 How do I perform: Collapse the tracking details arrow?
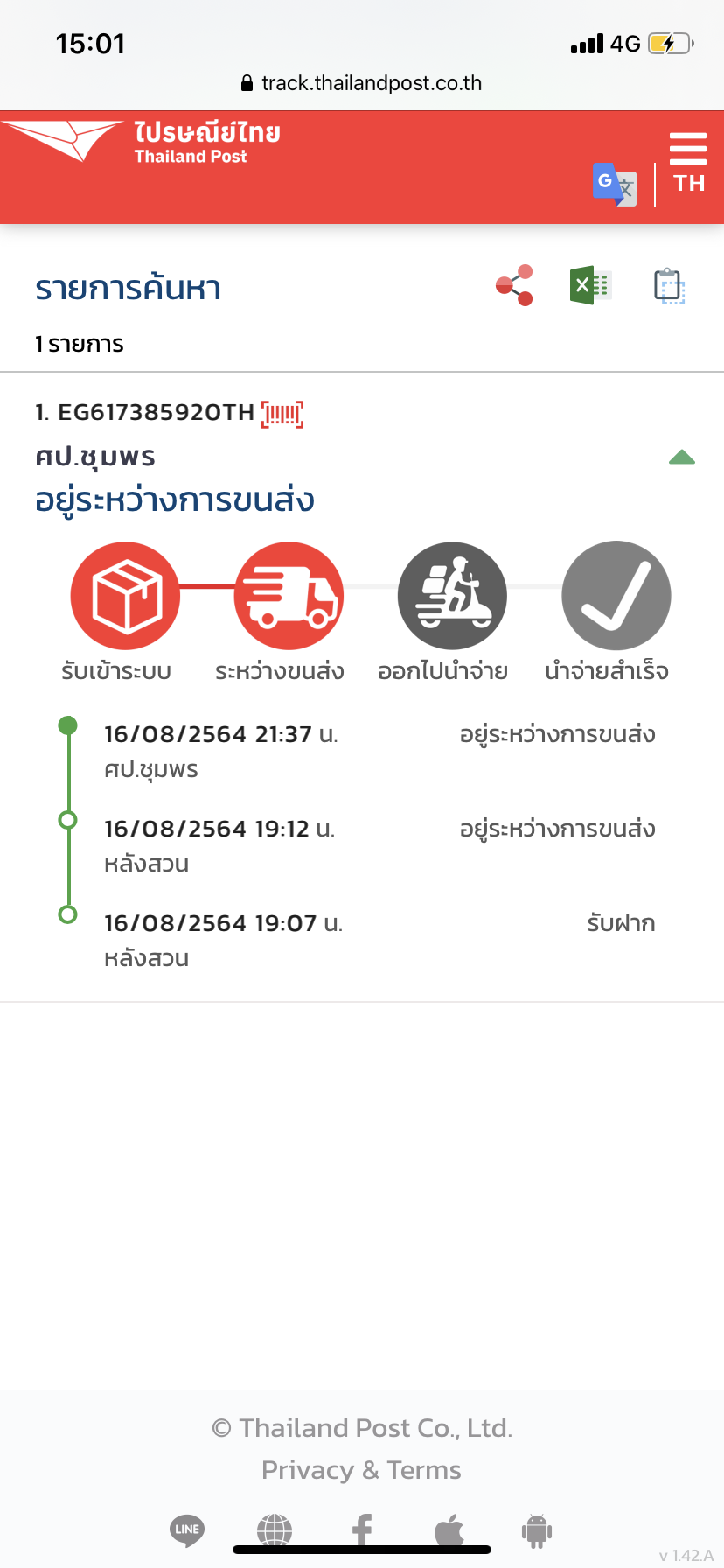coord(682,457)
